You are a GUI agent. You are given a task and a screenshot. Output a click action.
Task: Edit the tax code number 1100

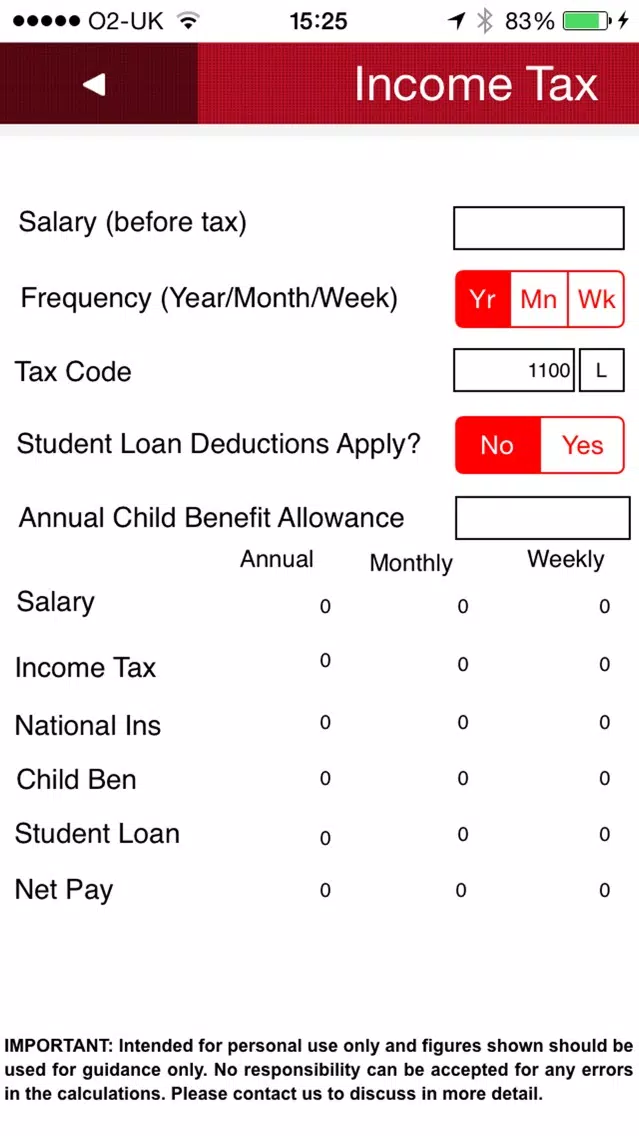pyautogui.click(x=514, y=370)
